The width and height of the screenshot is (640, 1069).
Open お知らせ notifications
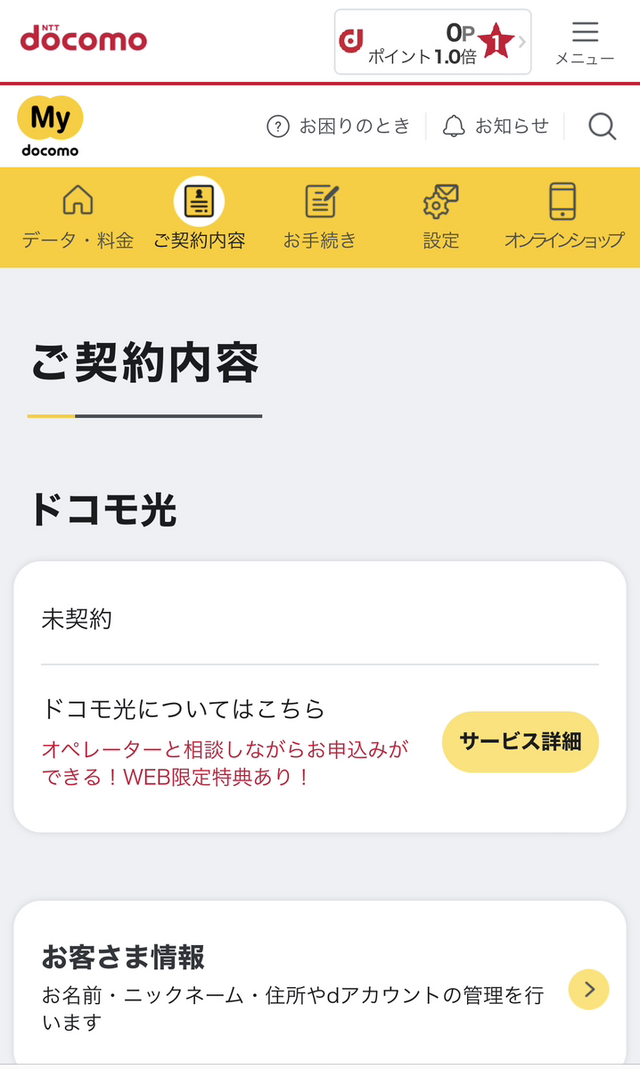click(x=497, y=126)
